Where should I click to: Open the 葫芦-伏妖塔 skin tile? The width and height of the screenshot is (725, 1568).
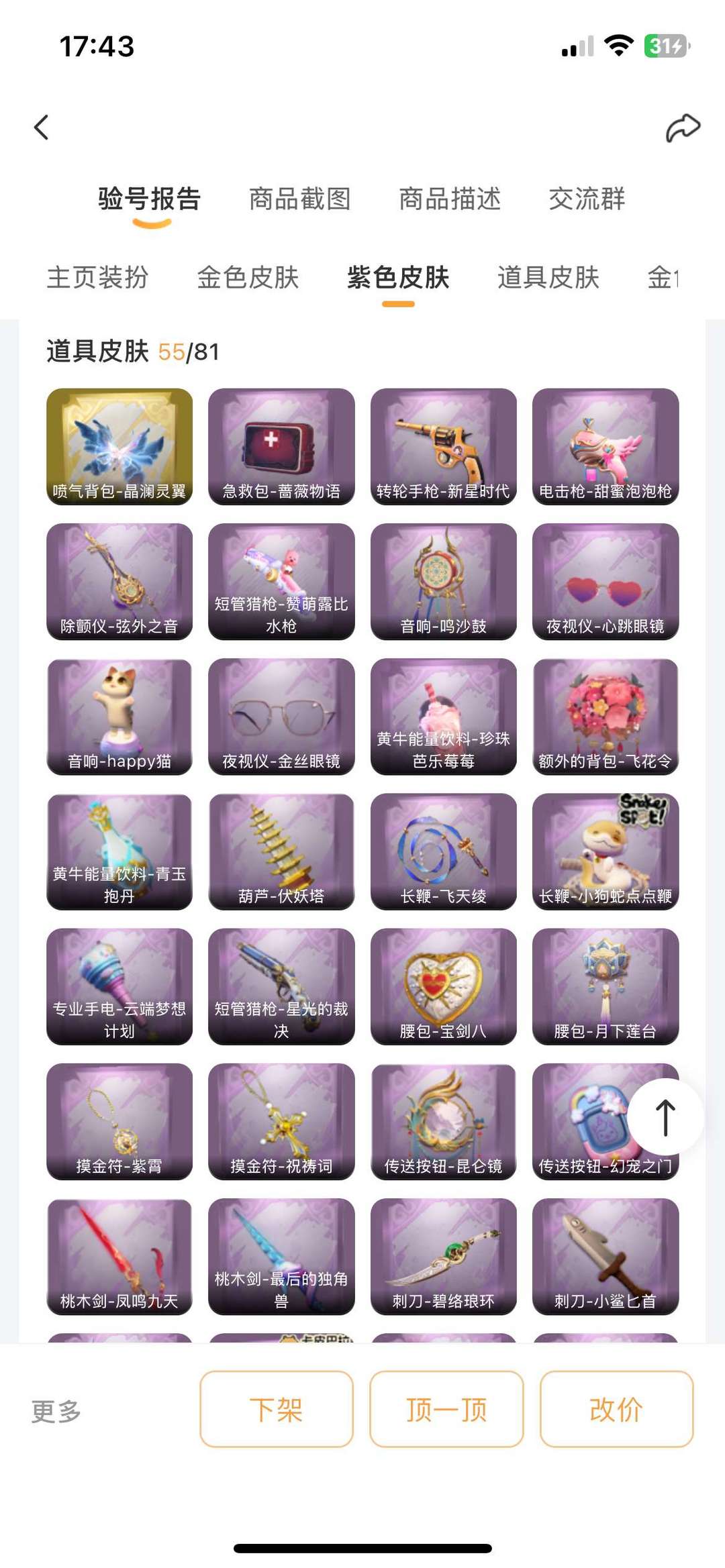281,851
